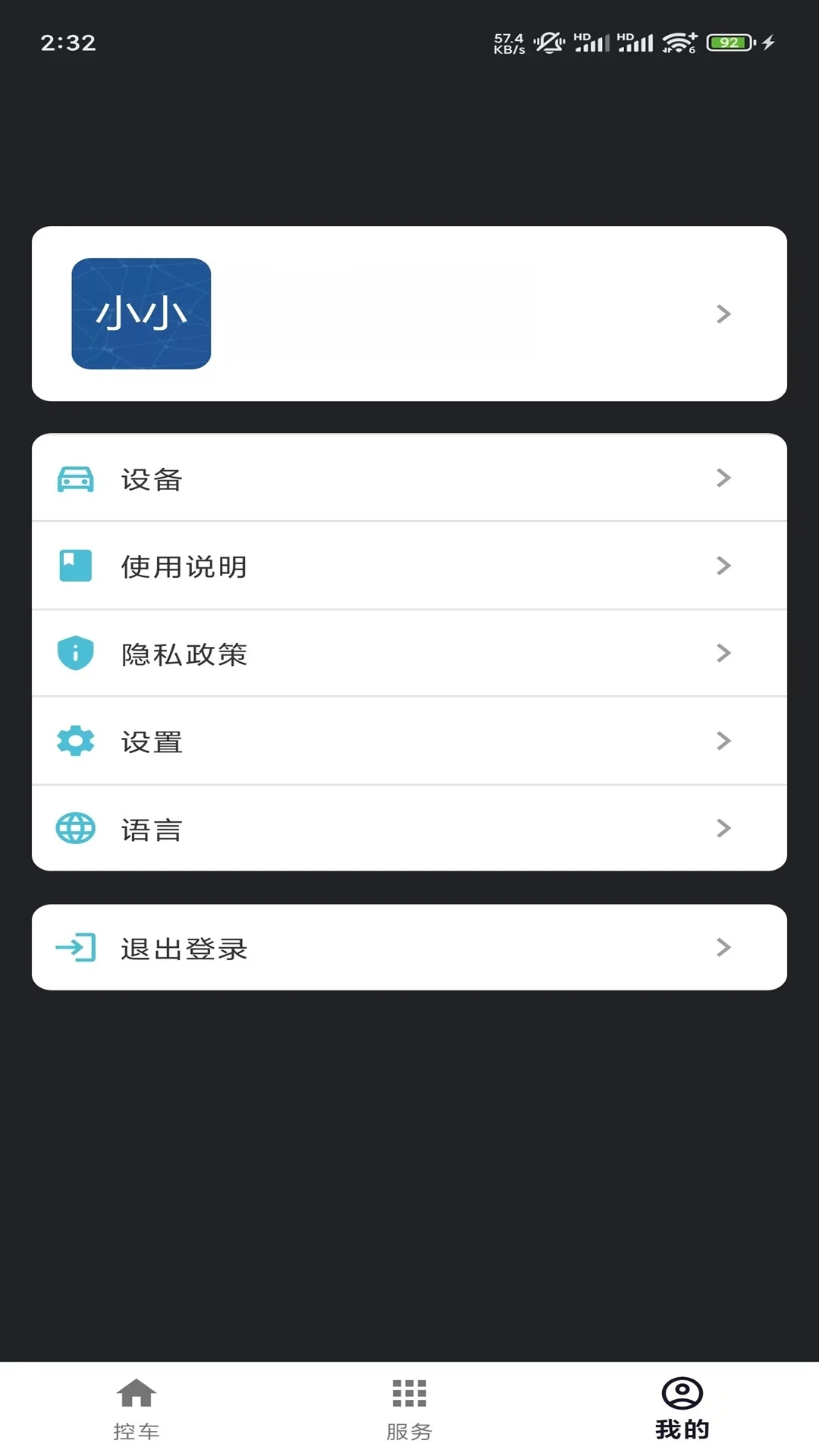Check the battery level indicator
Viewport: 819px width, 1456px height.
(726, 42)
